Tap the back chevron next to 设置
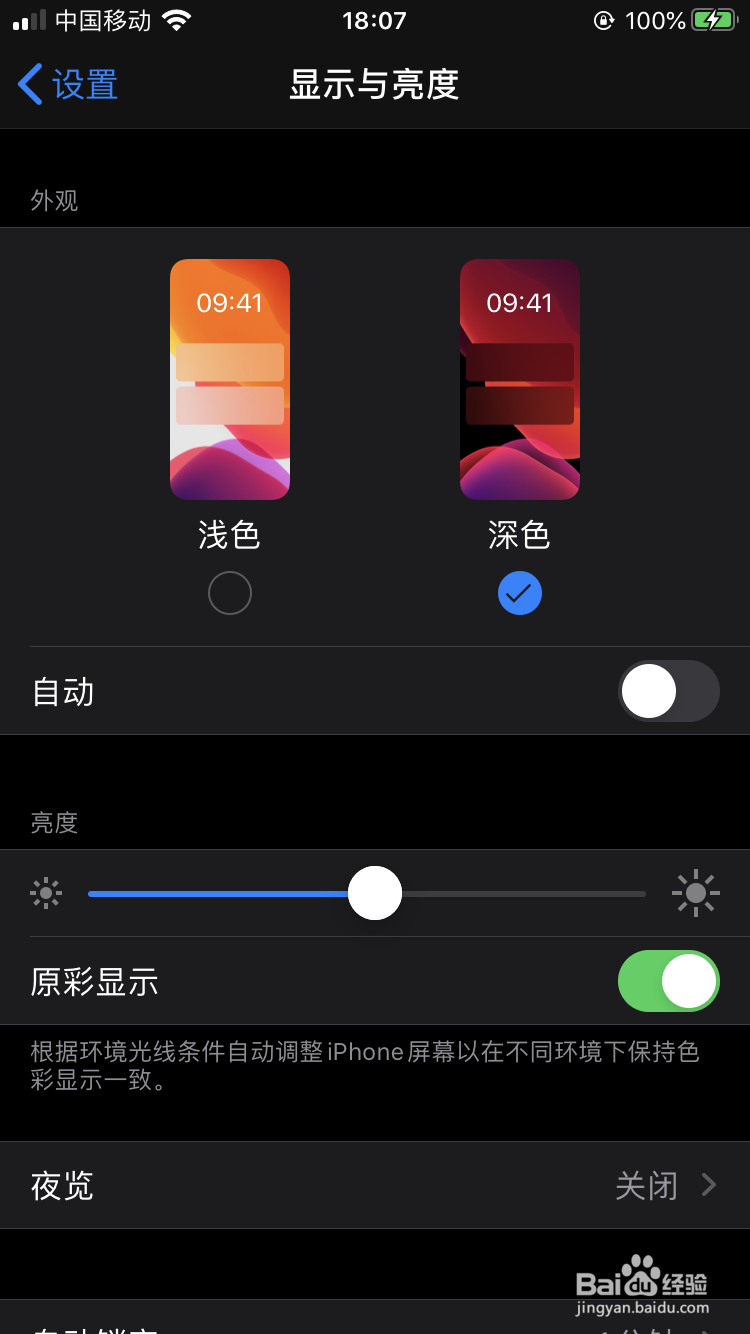This screenshot has height=1334, width=750. 29,85
